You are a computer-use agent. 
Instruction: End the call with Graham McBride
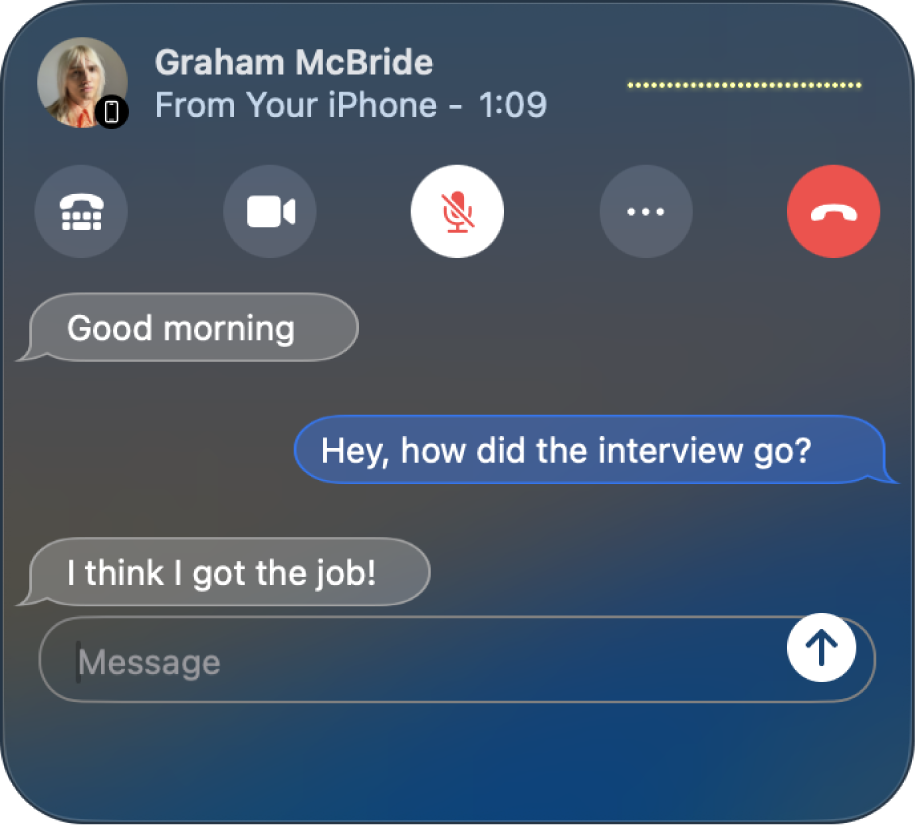point(833,212)
